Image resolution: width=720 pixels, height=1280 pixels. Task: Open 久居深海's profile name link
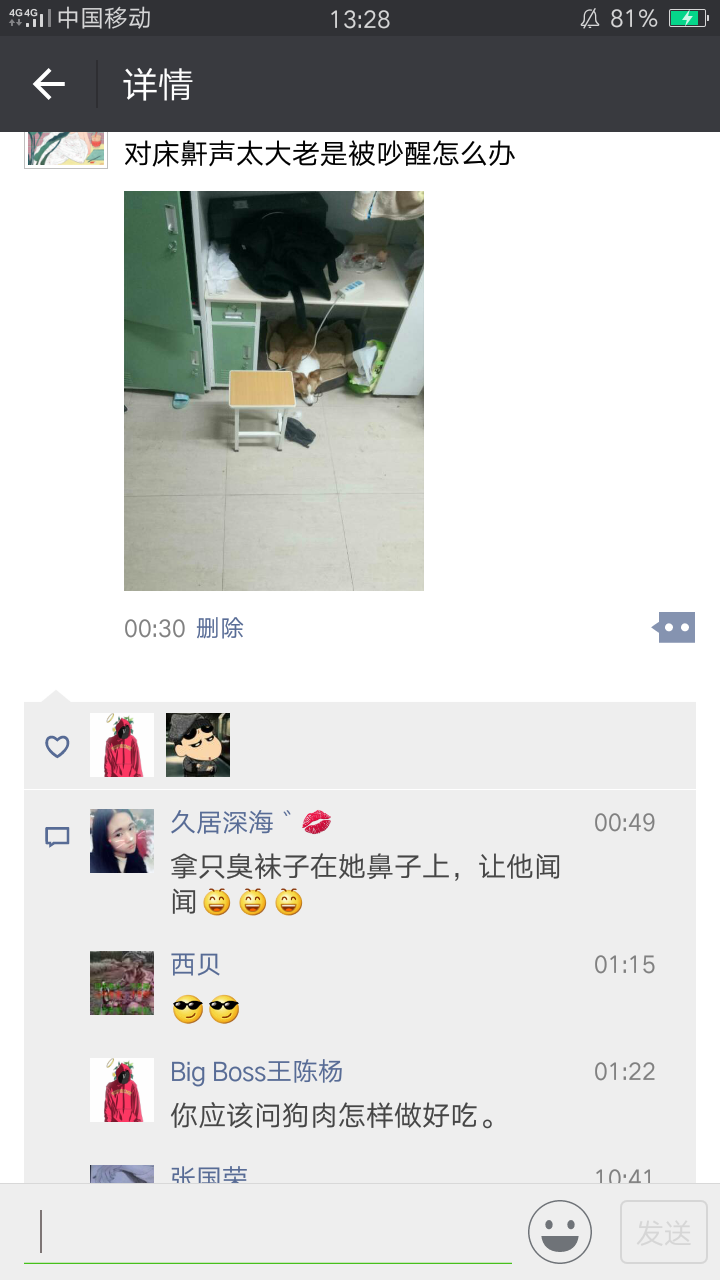[x=222, y=822]
